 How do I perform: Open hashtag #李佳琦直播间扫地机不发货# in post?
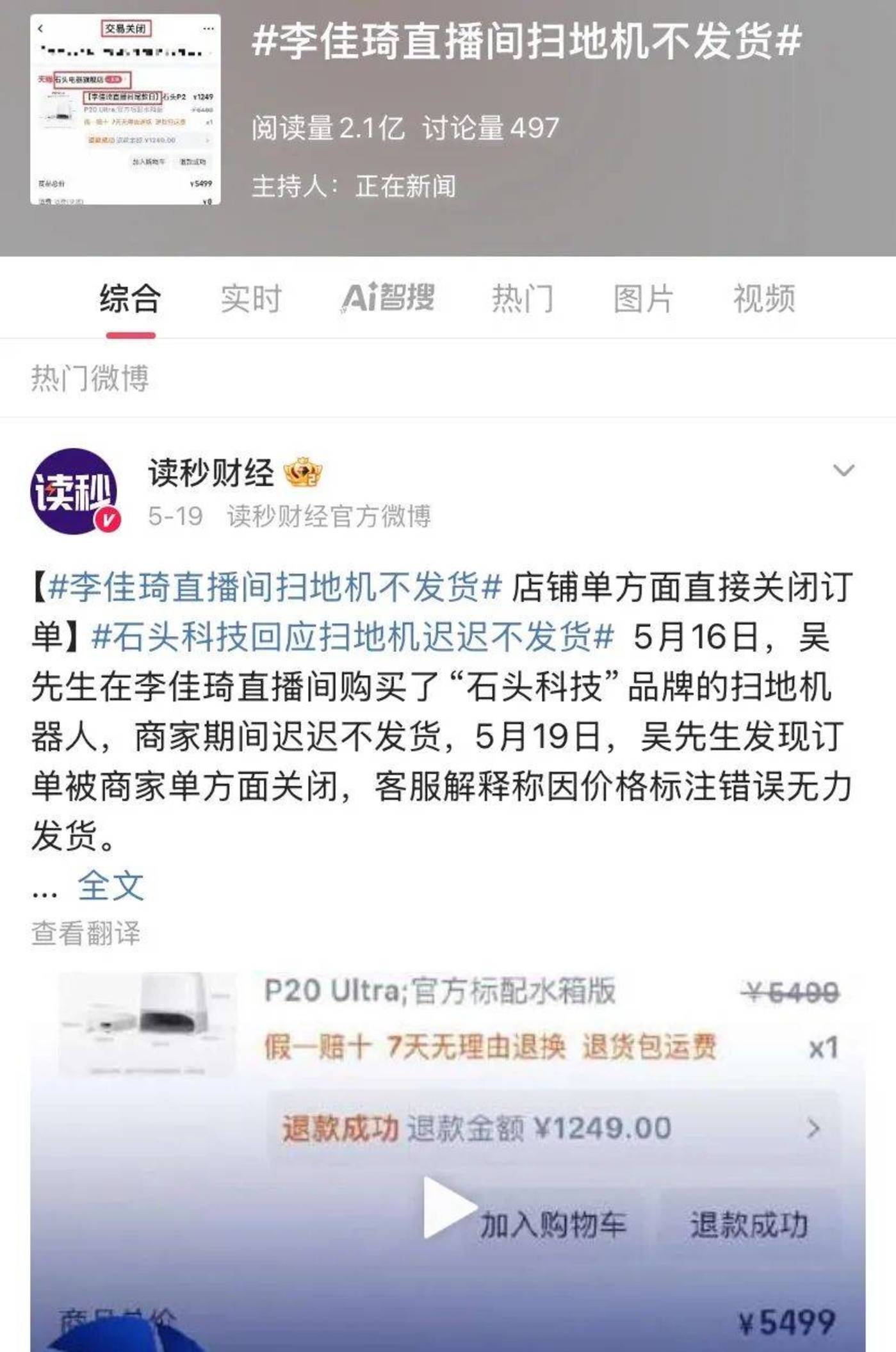tap(274, 587)
